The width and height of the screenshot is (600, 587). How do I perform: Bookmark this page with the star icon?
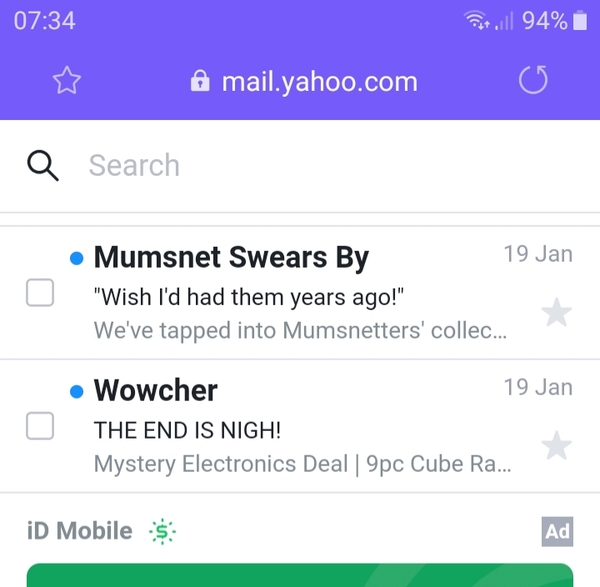point(66,81)
